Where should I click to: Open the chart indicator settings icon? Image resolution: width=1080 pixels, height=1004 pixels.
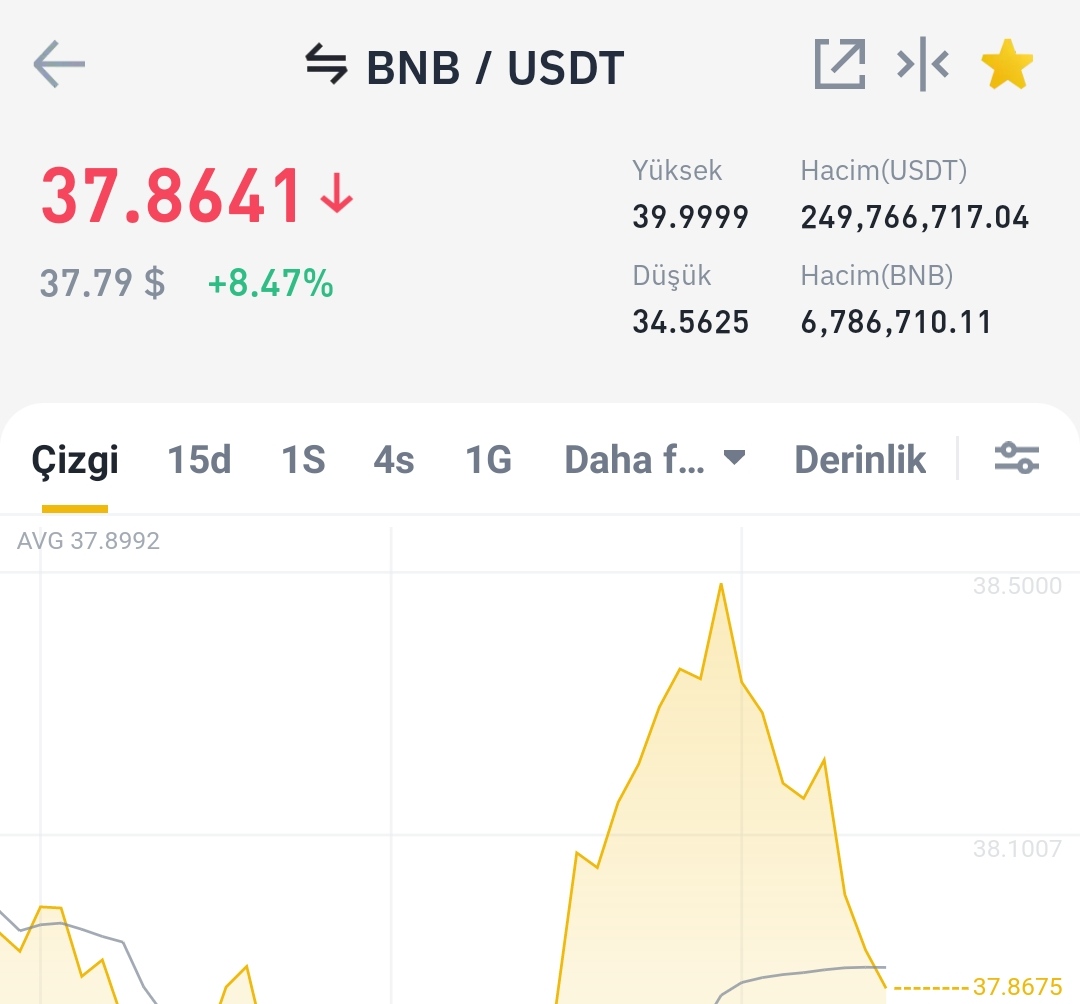click(x=1017, y=459)
